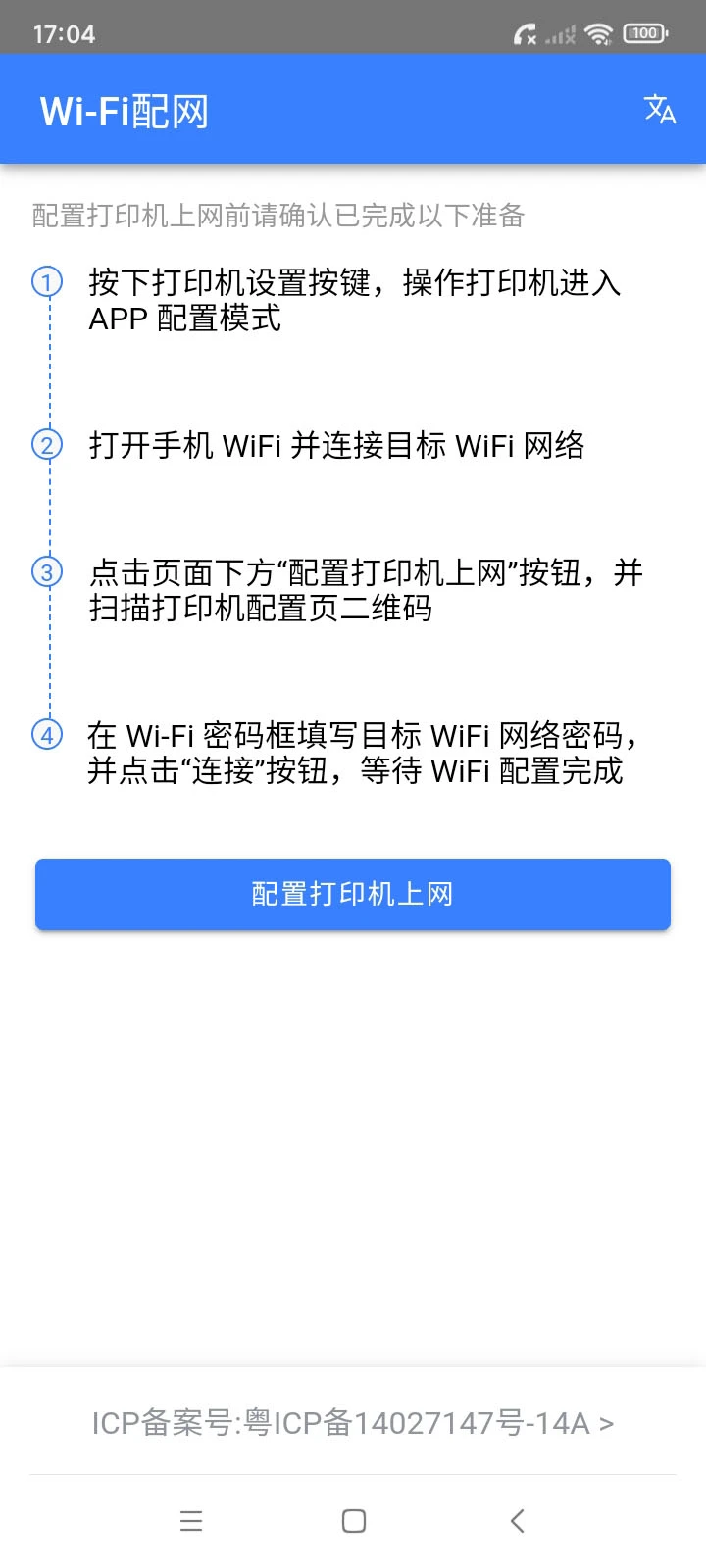
Task: Tap the recent apps button in navigation bar
Action: pyautogui.click(x=192, y=1521)
